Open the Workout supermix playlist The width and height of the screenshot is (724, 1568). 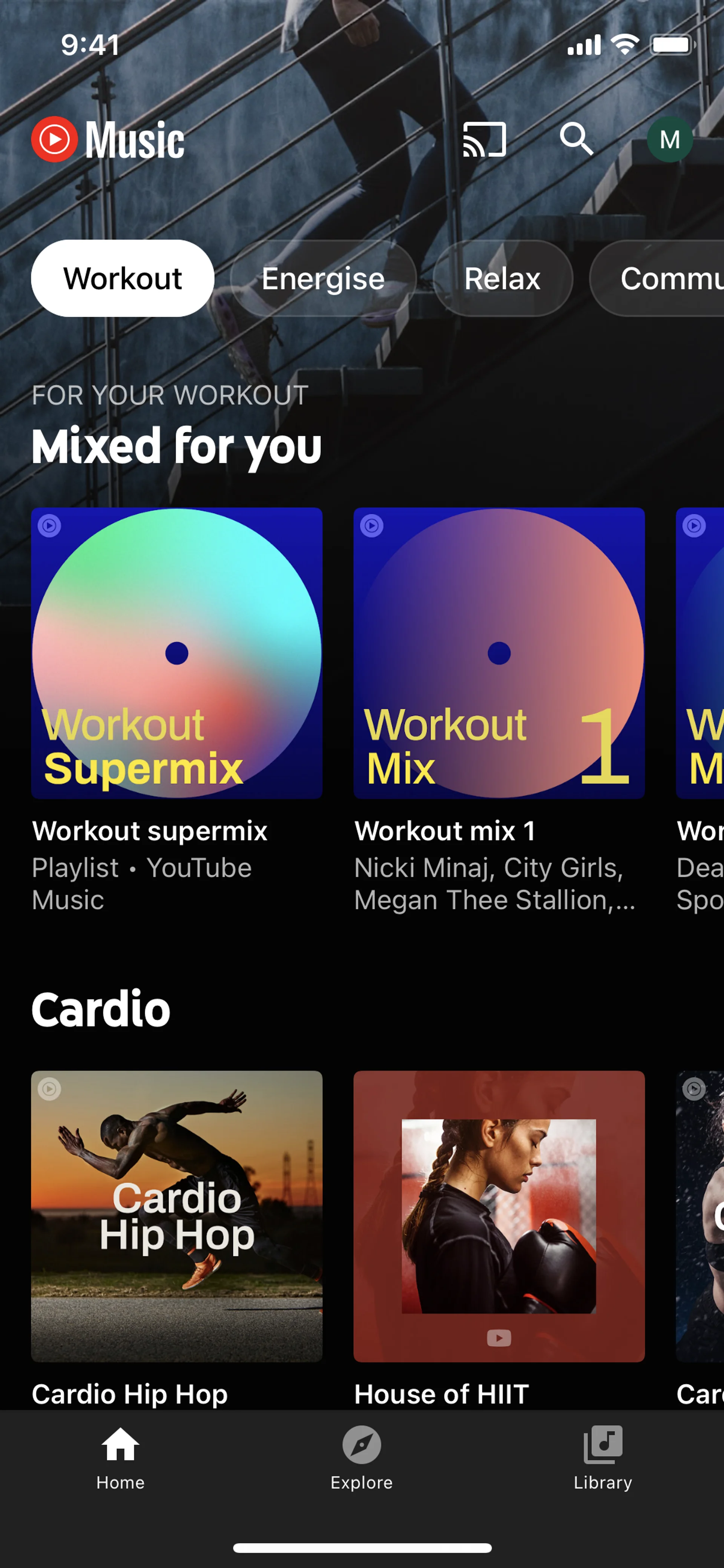point(176,653)
